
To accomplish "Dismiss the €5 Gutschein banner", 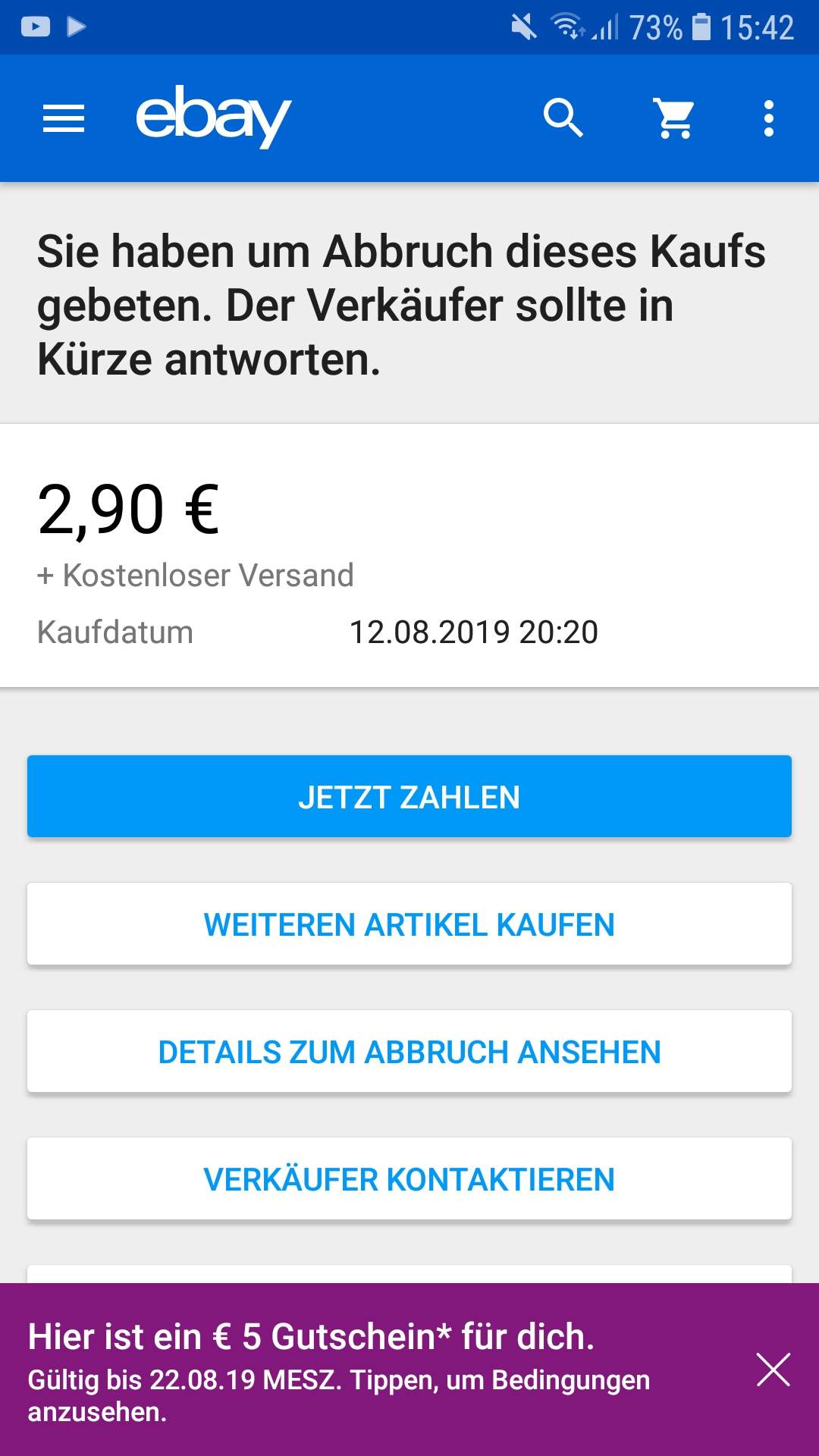I will pyautogui.click(x=773, y=1370).
